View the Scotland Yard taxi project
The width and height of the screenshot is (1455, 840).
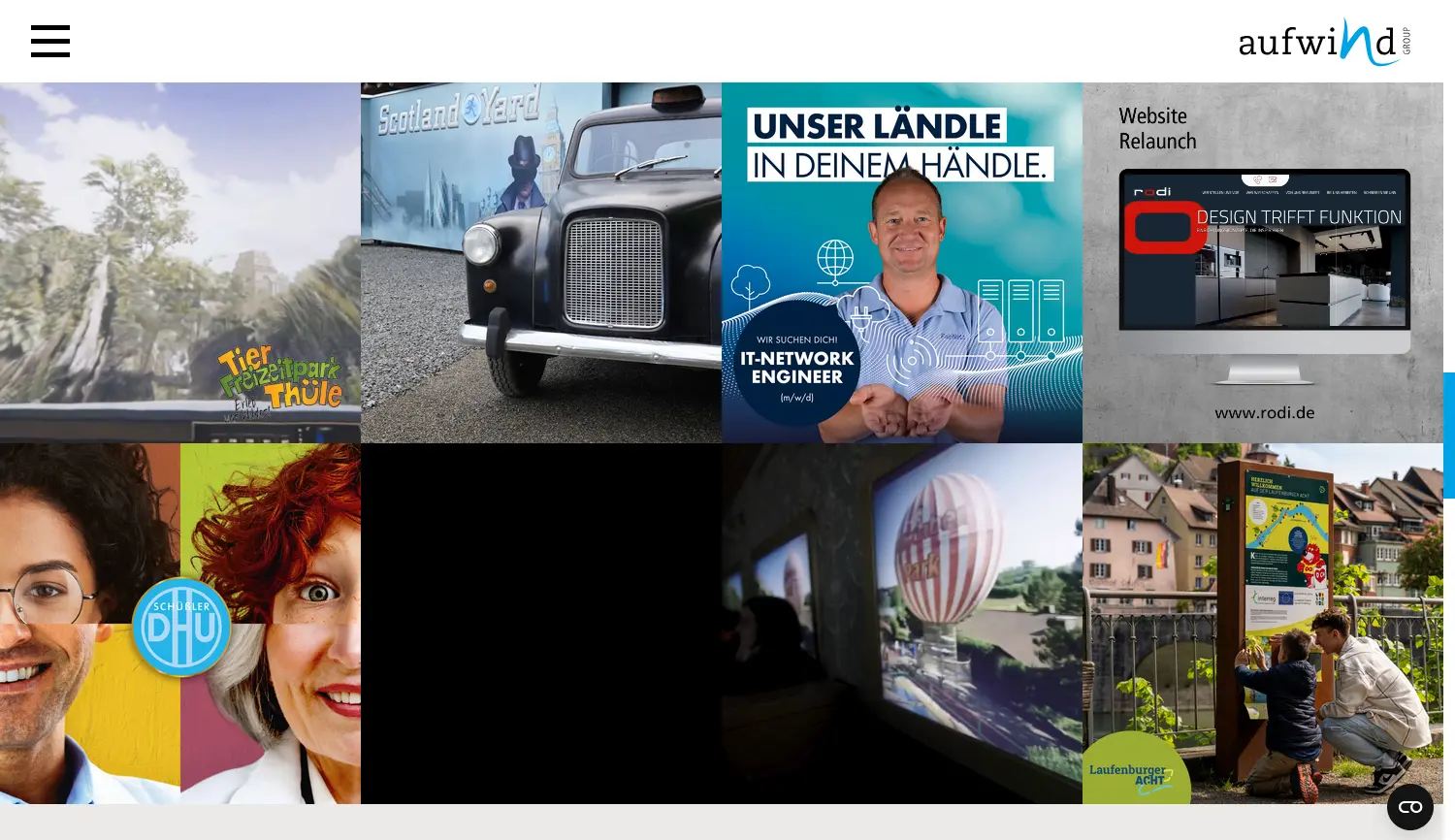click(x=541, y=263)
